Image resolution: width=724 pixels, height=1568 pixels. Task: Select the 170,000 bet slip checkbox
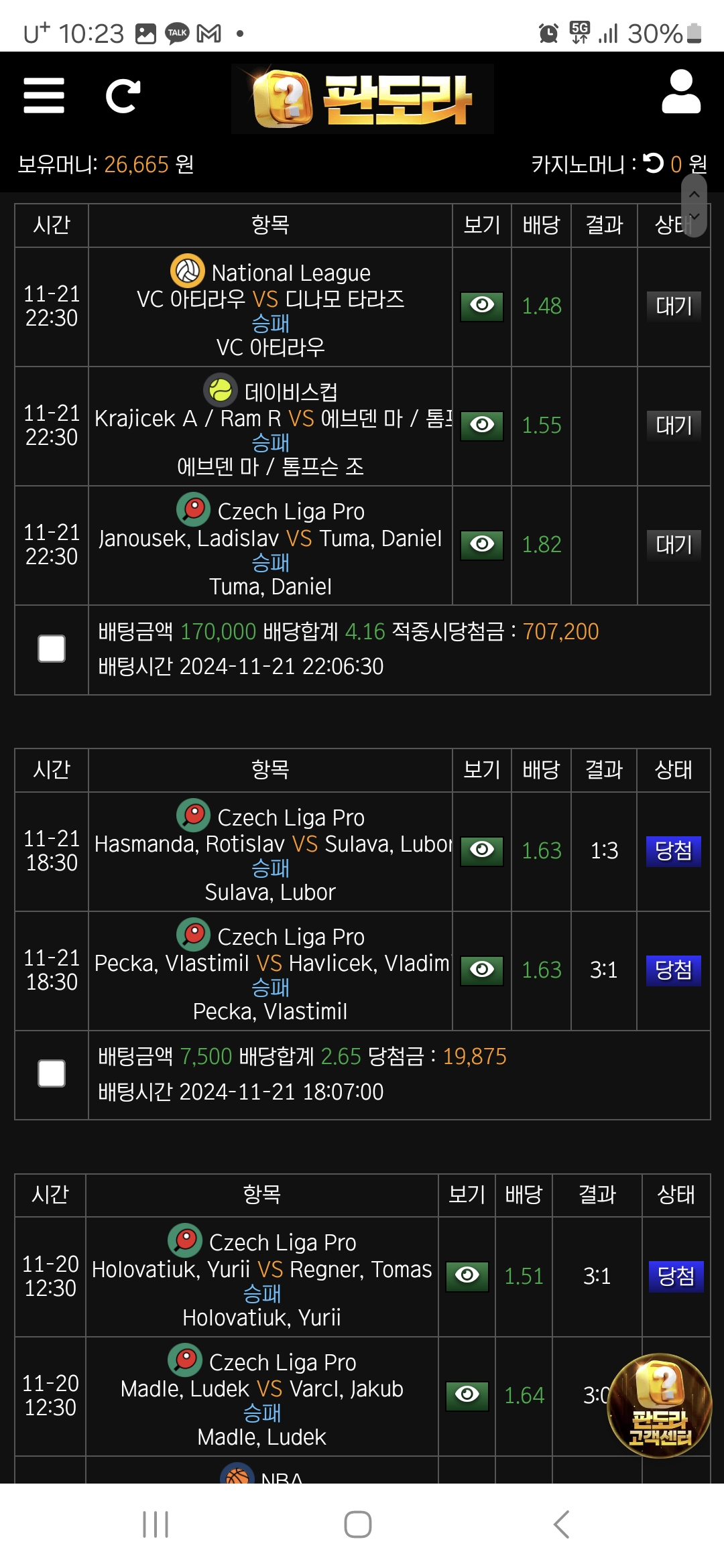52,649
